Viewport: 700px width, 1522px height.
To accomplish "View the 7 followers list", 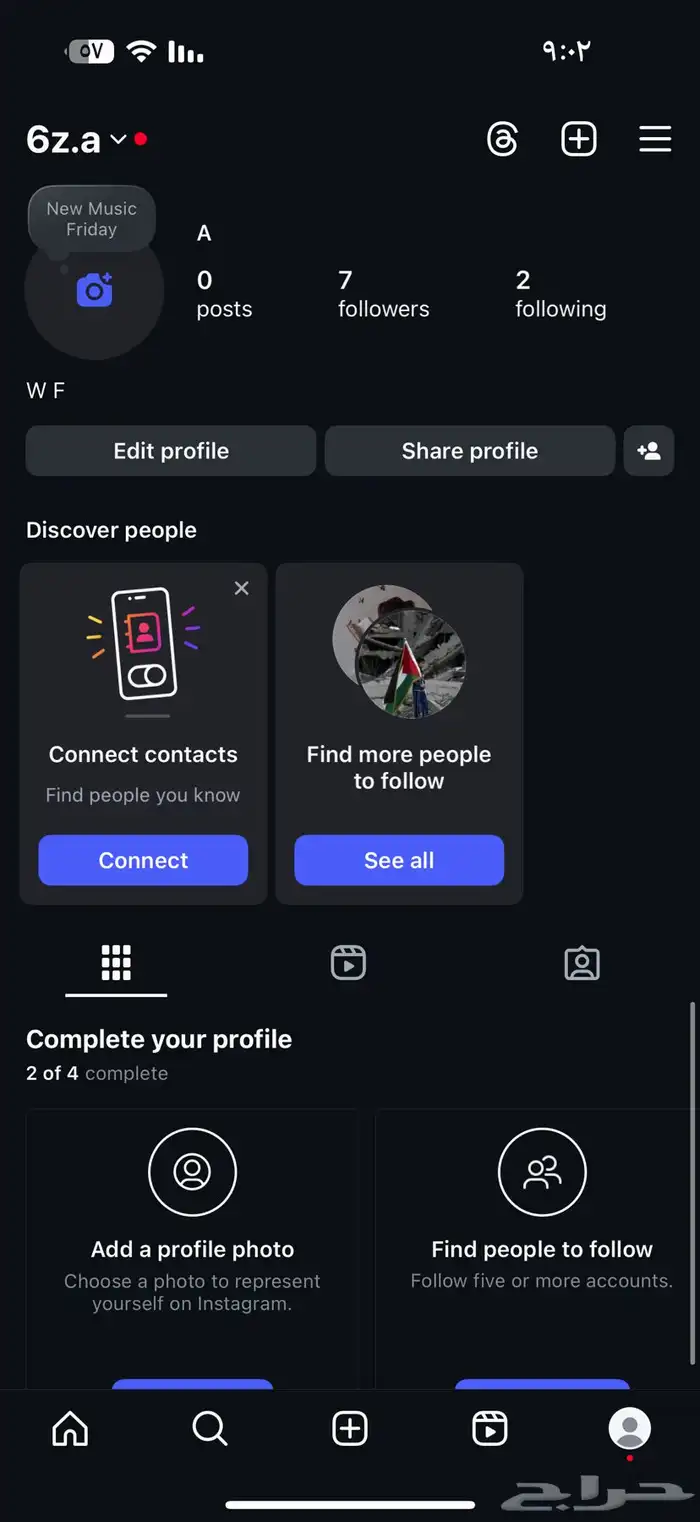I will pos(383,294).
